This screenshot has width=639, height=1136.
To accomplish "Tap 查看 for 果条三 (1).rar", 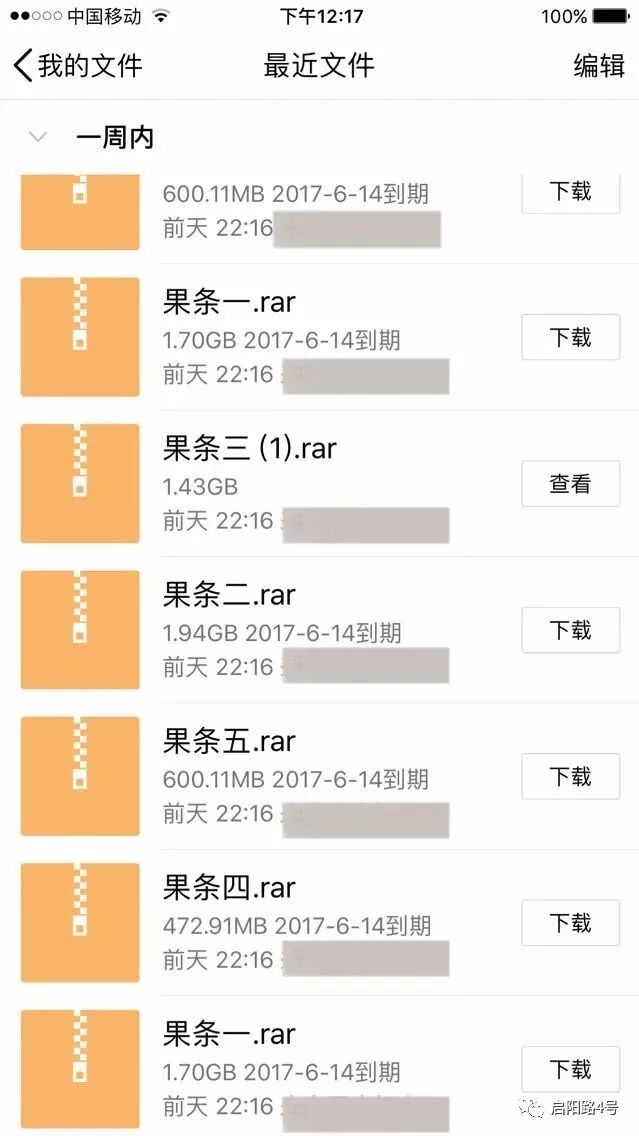I will (570, 483).
